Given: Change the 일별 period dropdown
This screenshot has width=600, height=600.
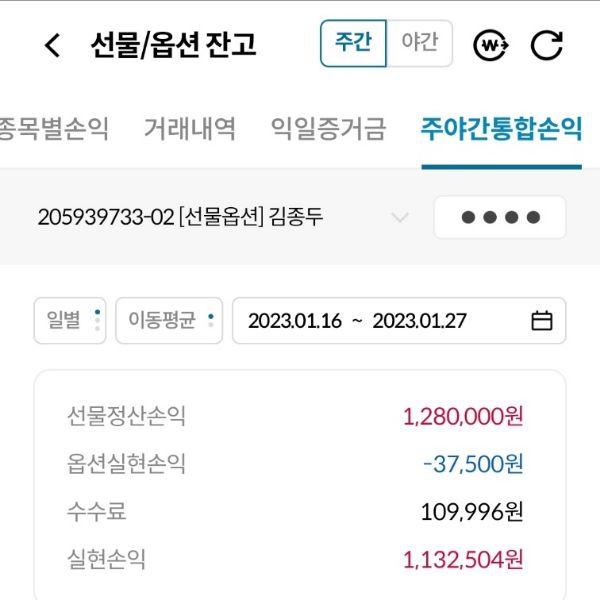Looking at the screenshot, I should (70, 321).
